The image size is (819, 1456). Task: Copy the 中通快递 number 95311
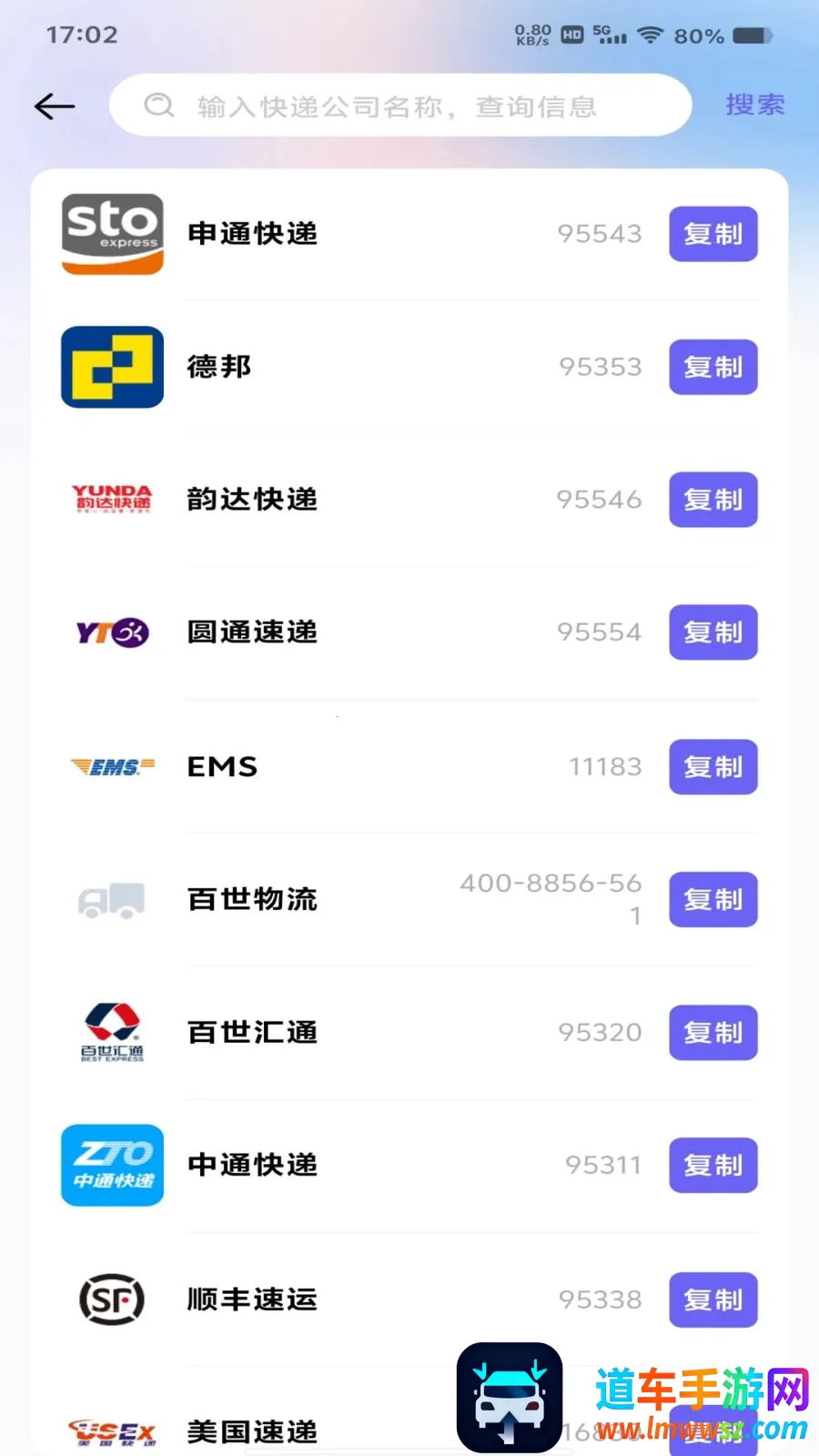713,1166
